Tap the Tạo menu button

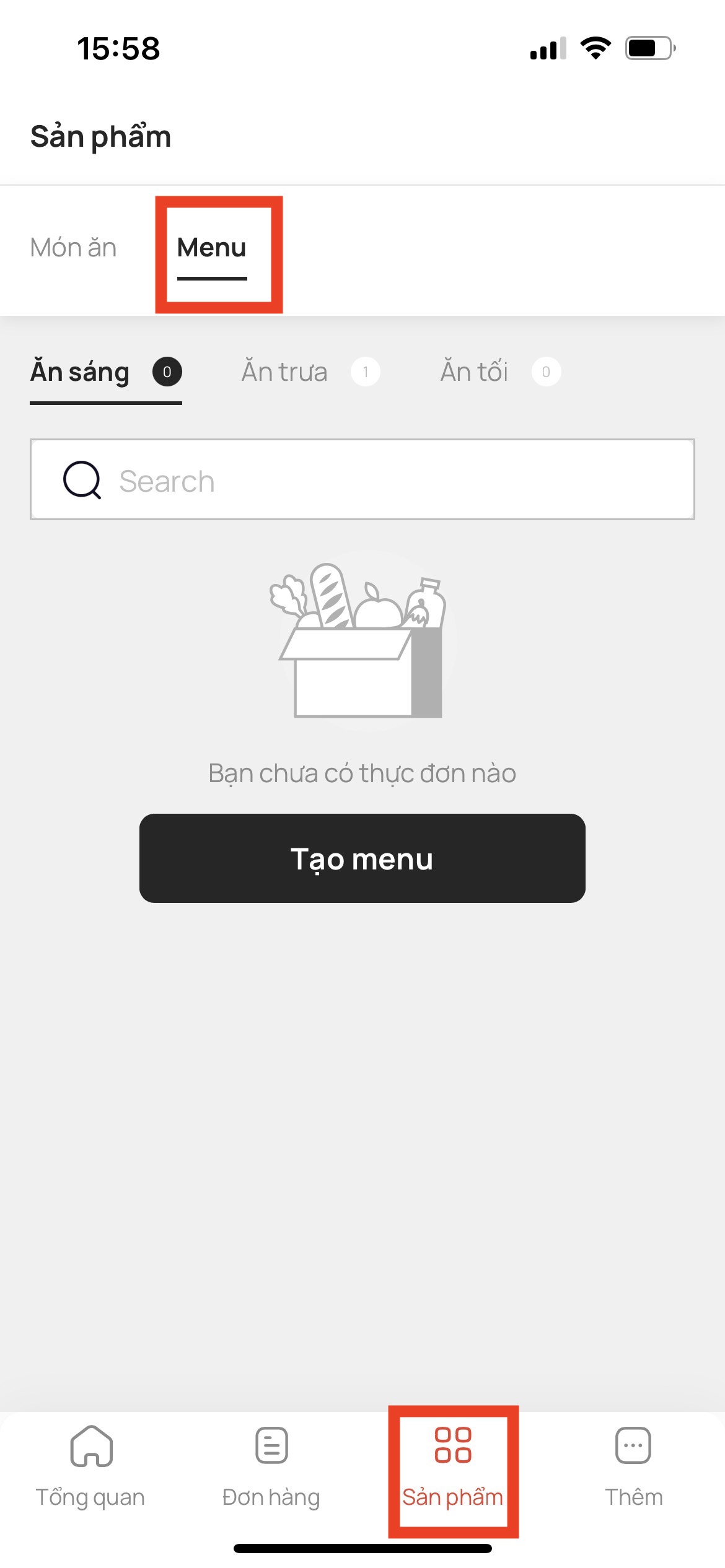tap(362, 858)
